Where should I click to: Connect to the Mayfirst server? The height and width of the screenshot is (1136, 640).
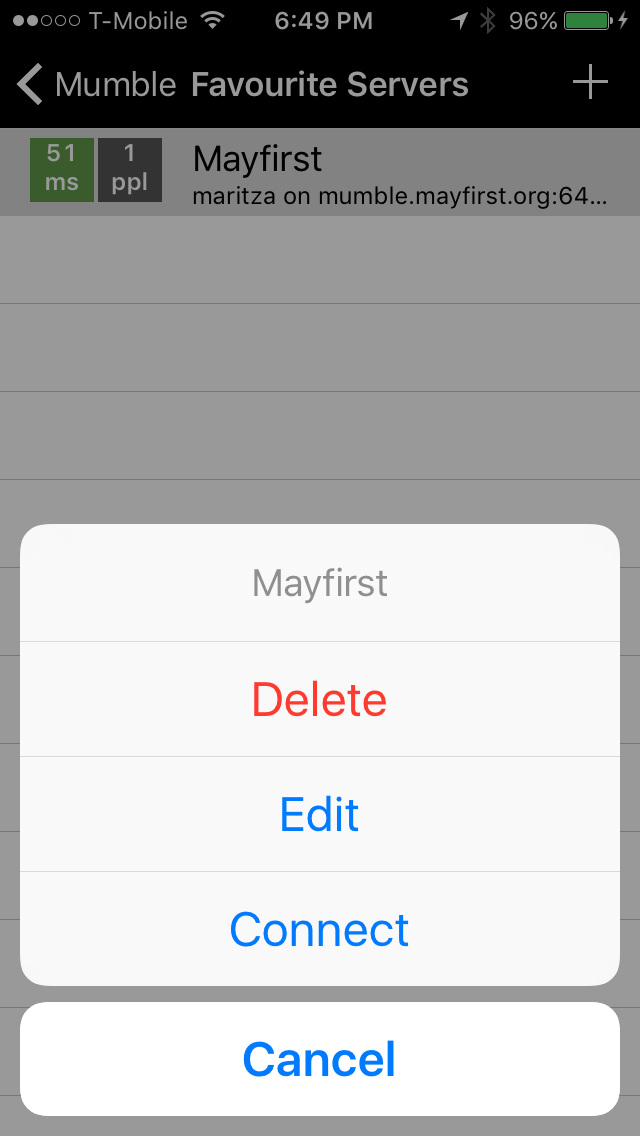tap(320, 929)
